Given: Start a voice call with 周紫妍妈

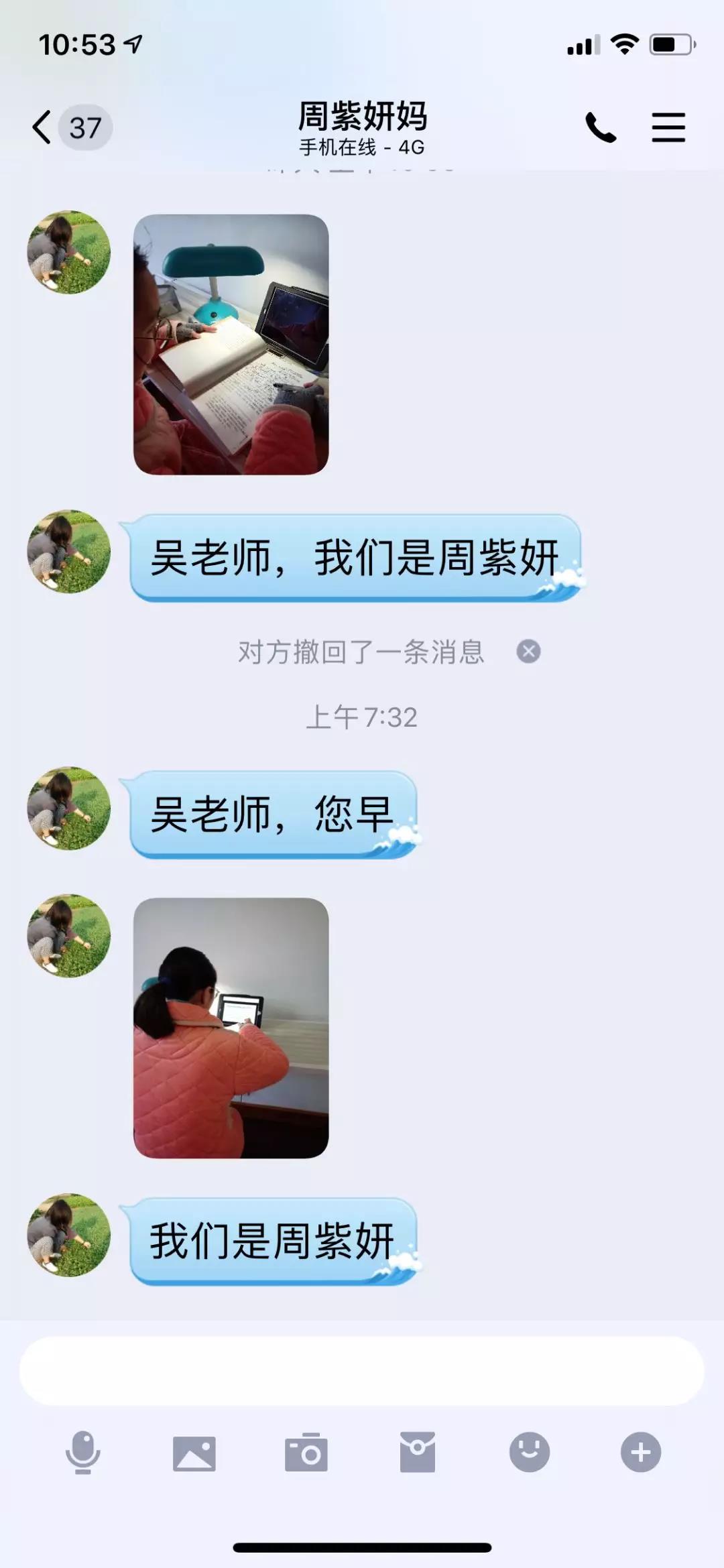Looking at the screenshot, I should (601, 127).
